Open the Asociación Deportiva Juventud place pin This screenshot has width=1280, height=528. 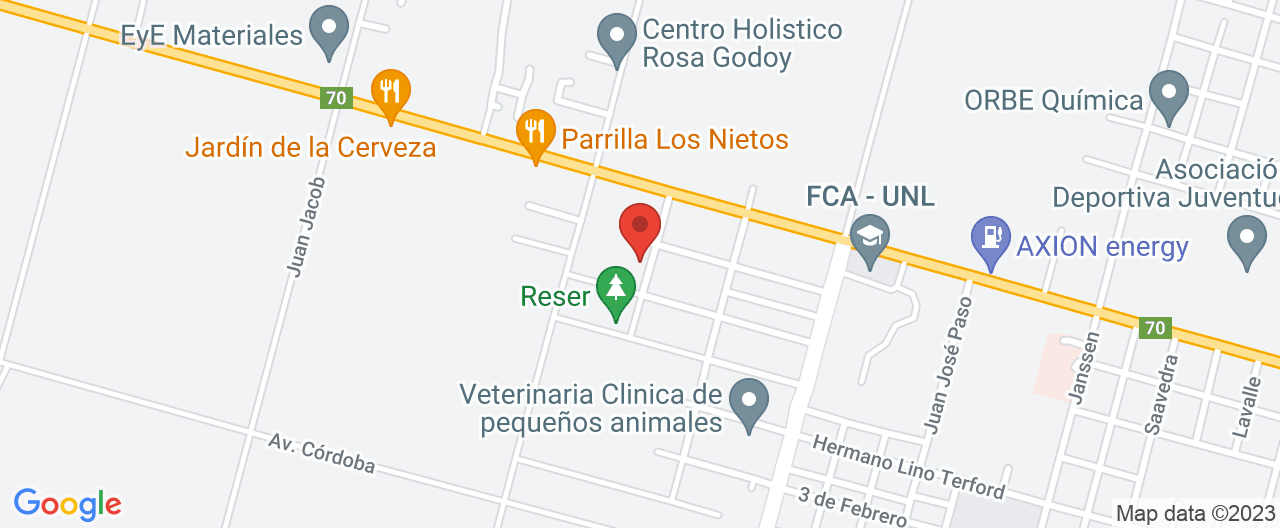click(1247, 238)
